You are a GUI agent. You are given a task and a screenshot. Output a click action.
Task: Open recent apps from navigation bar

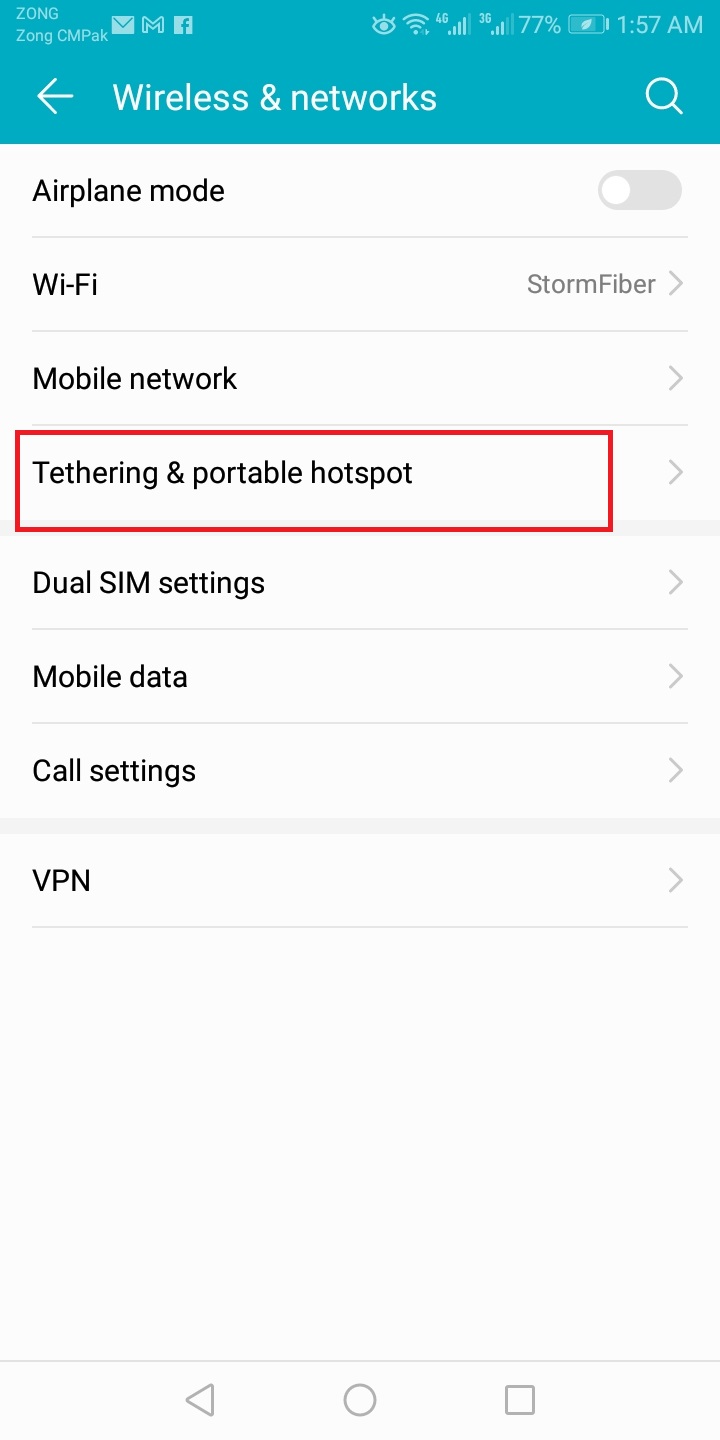(520, 1400)
